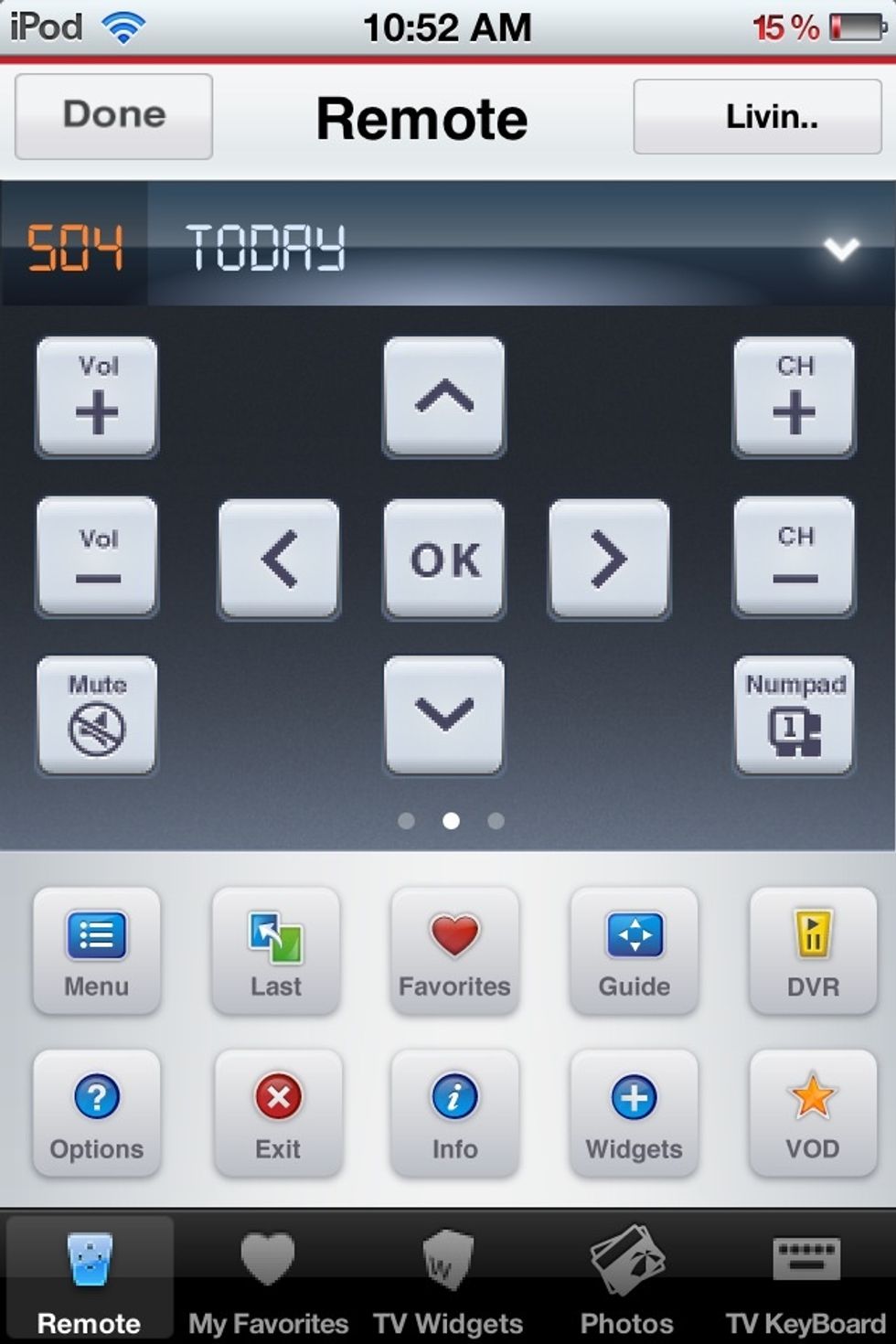Image resolution: width=896 pixels, height=1344 pixels.
Task: Go to previous channel with CH minus
Action: tap(794, 556)
